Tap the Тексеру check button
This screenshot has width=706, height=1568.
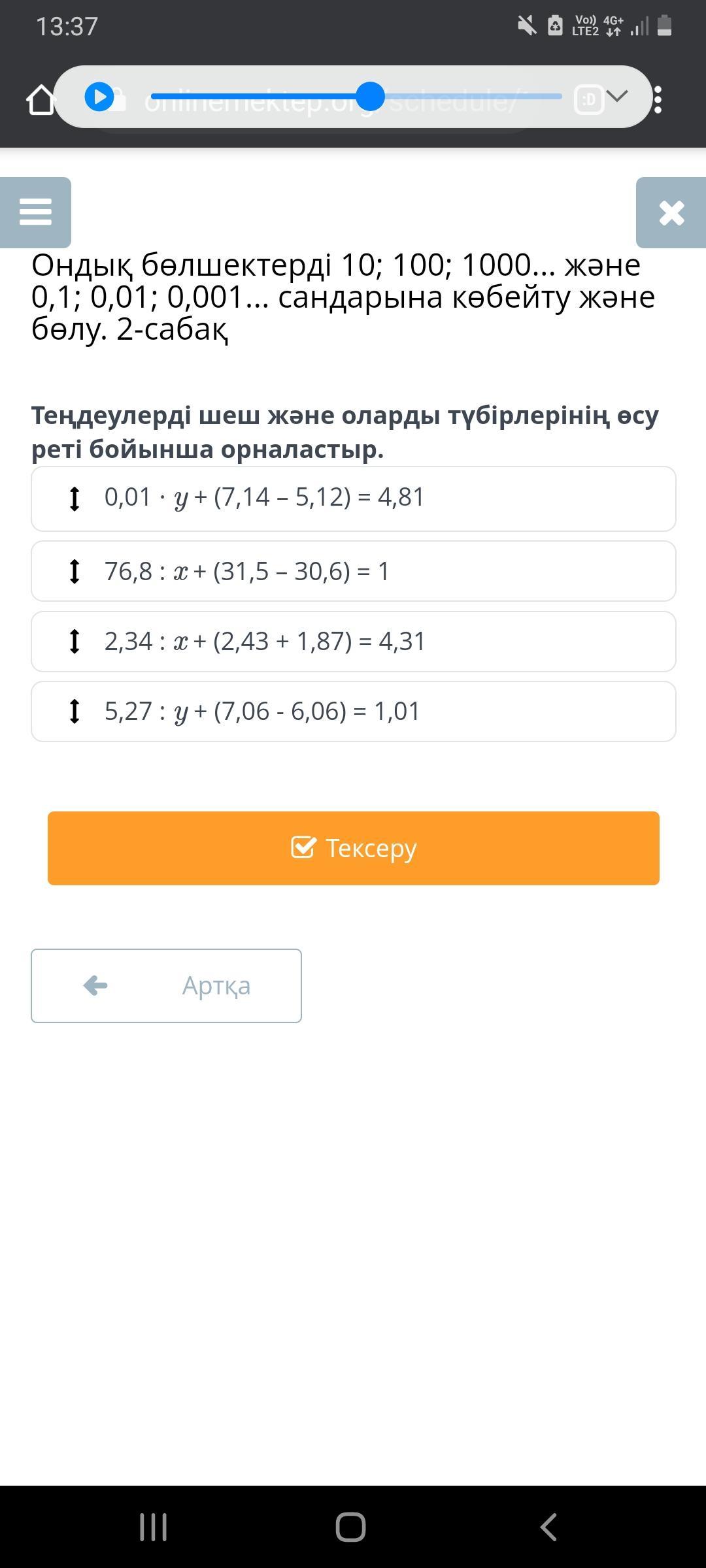click(x=353, y=848)
